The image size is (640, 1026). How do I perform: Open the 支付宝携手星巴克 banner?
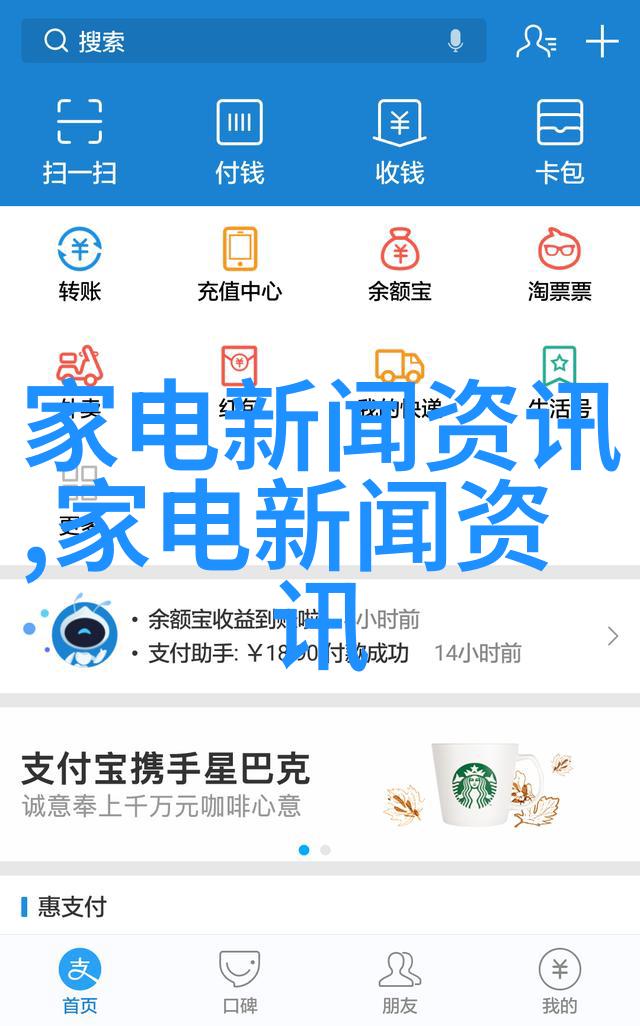pyautogui.click(x=320, y=785)
